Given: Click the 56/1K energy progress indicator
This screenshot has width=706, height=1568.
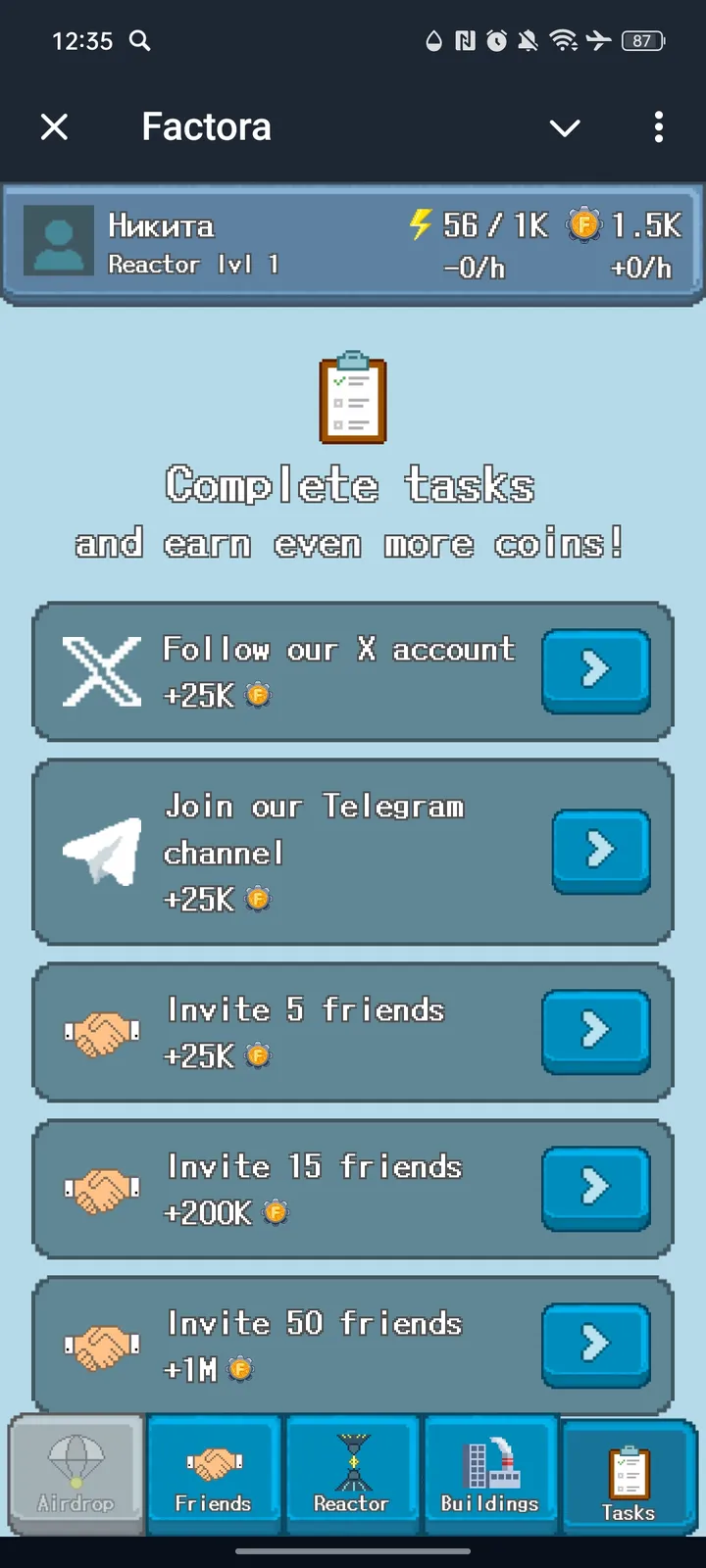Looking at the screenshot, I should point(495,224).
